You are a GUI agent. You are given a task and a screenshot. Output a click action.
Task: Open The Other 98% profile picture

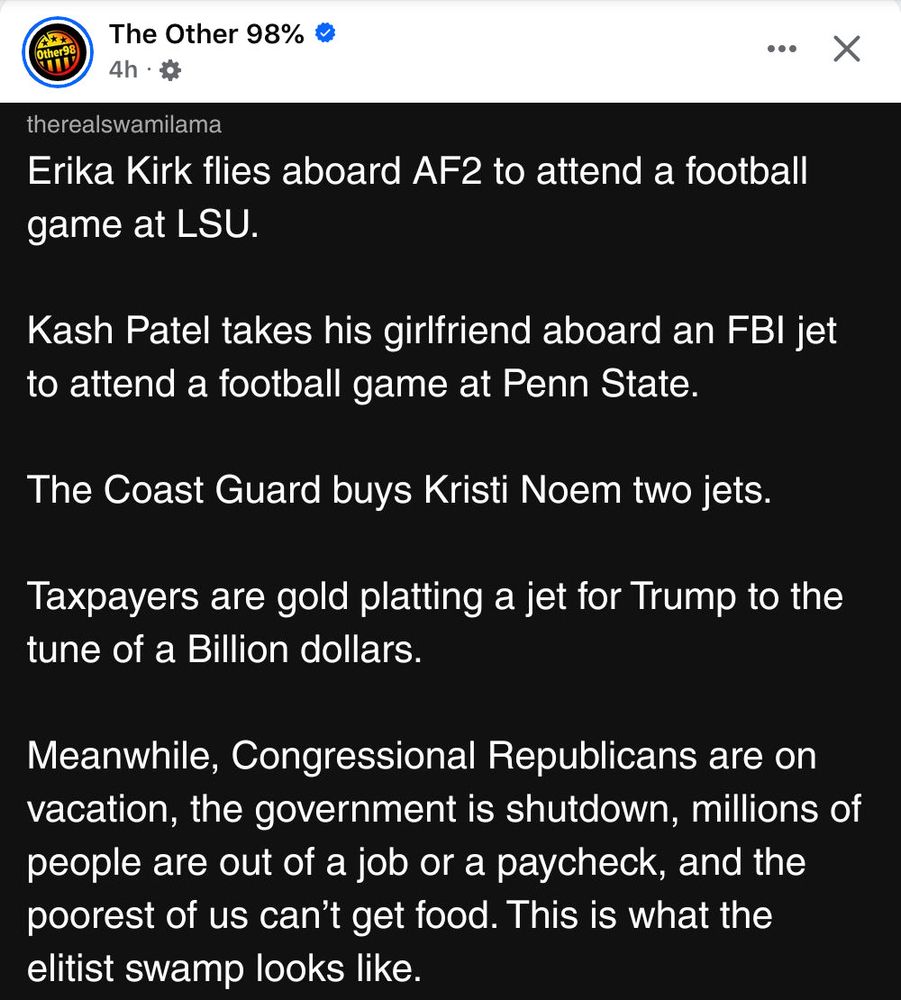(58, 51)
